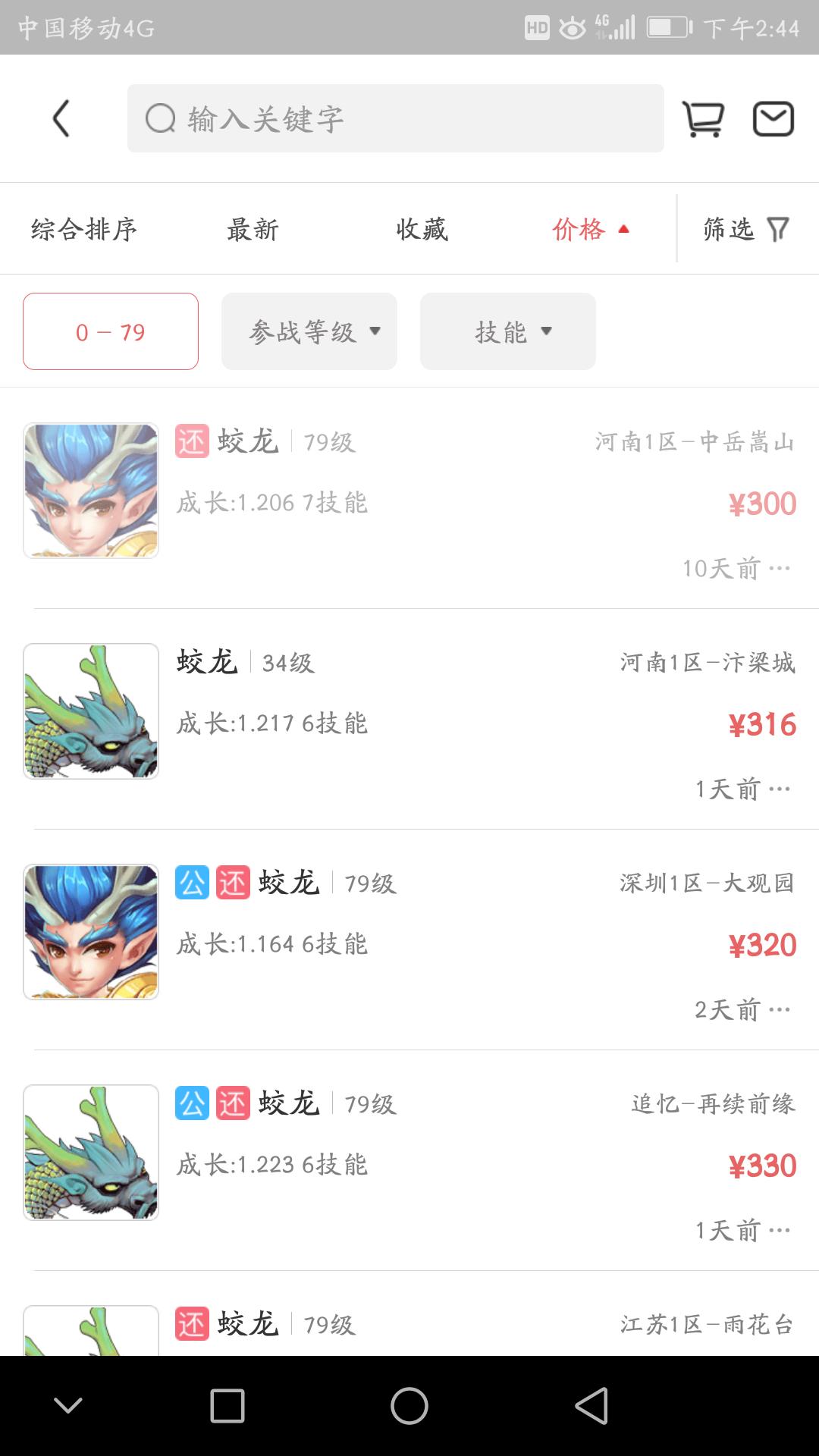Open the system recent apps view
The image size is (819, 1456).
[227, 1406]
